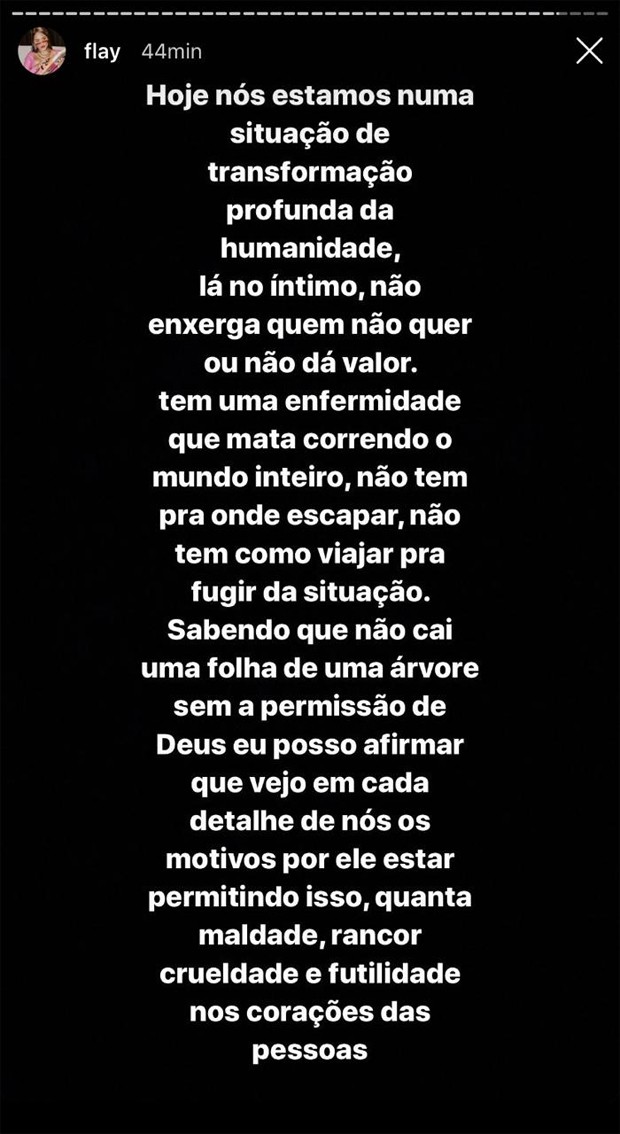This screenshot has height=1134, width=620.
Task: Open the flay username link
Action: 102,52
